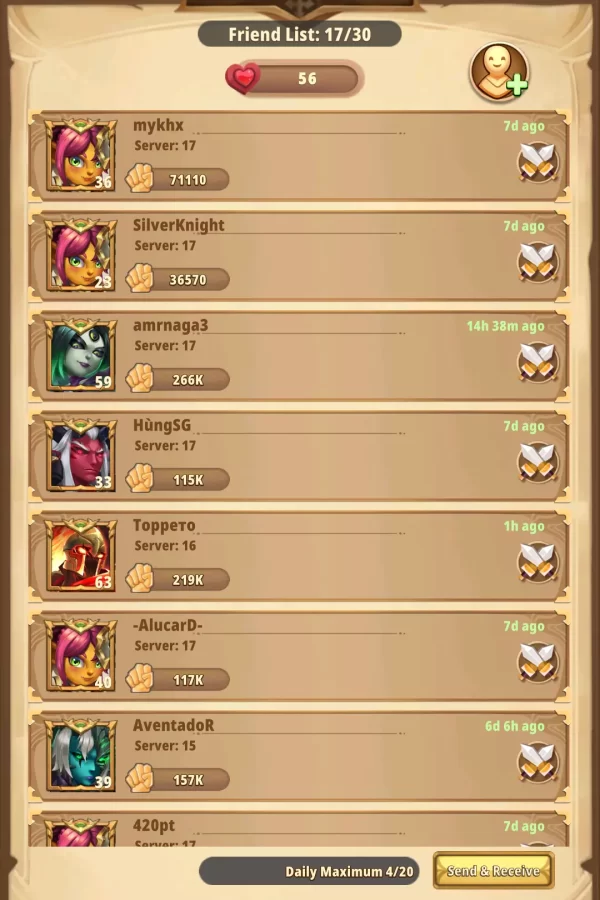600x900 pixels.
Task: Tap the Send & Receive button
Action: (493, 870)
